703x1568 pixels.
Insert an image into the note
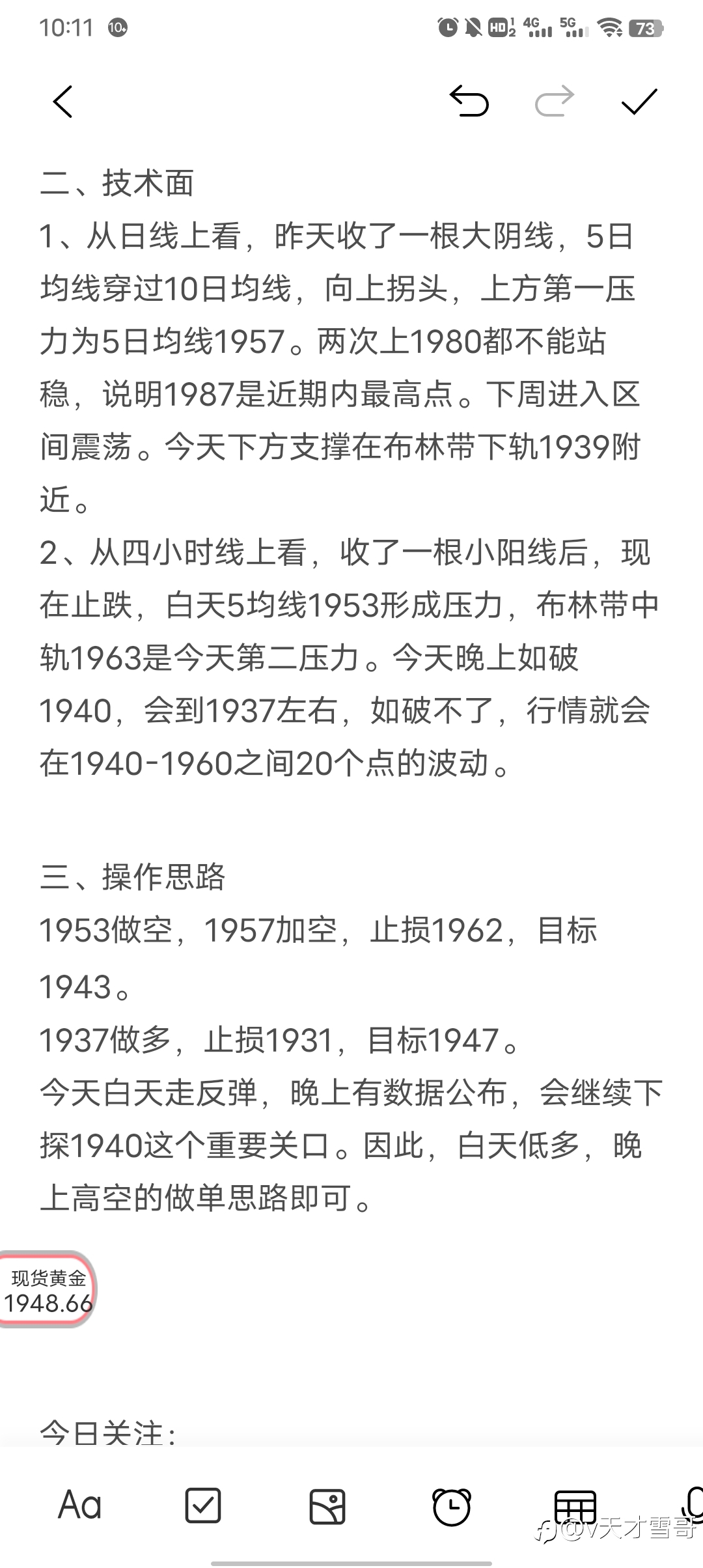(x=327, y=1506)
